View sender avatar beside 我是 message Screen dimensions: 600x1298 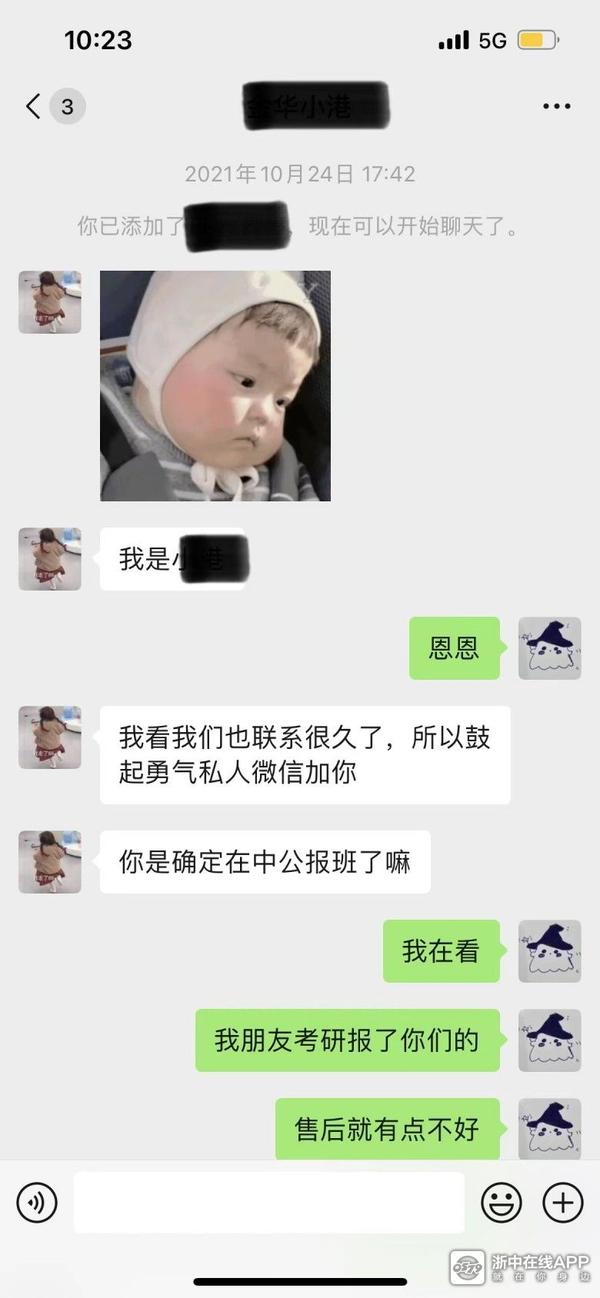50,559
